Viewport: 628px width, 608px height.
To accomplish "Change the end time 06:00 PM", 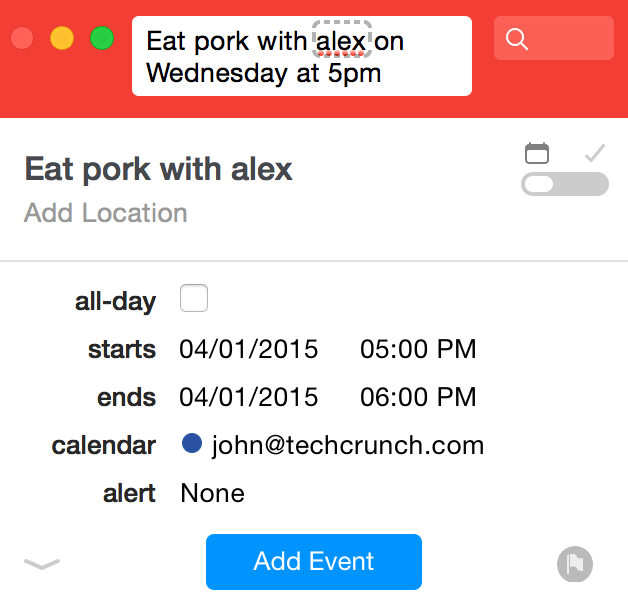I will [x=418, y=397].
